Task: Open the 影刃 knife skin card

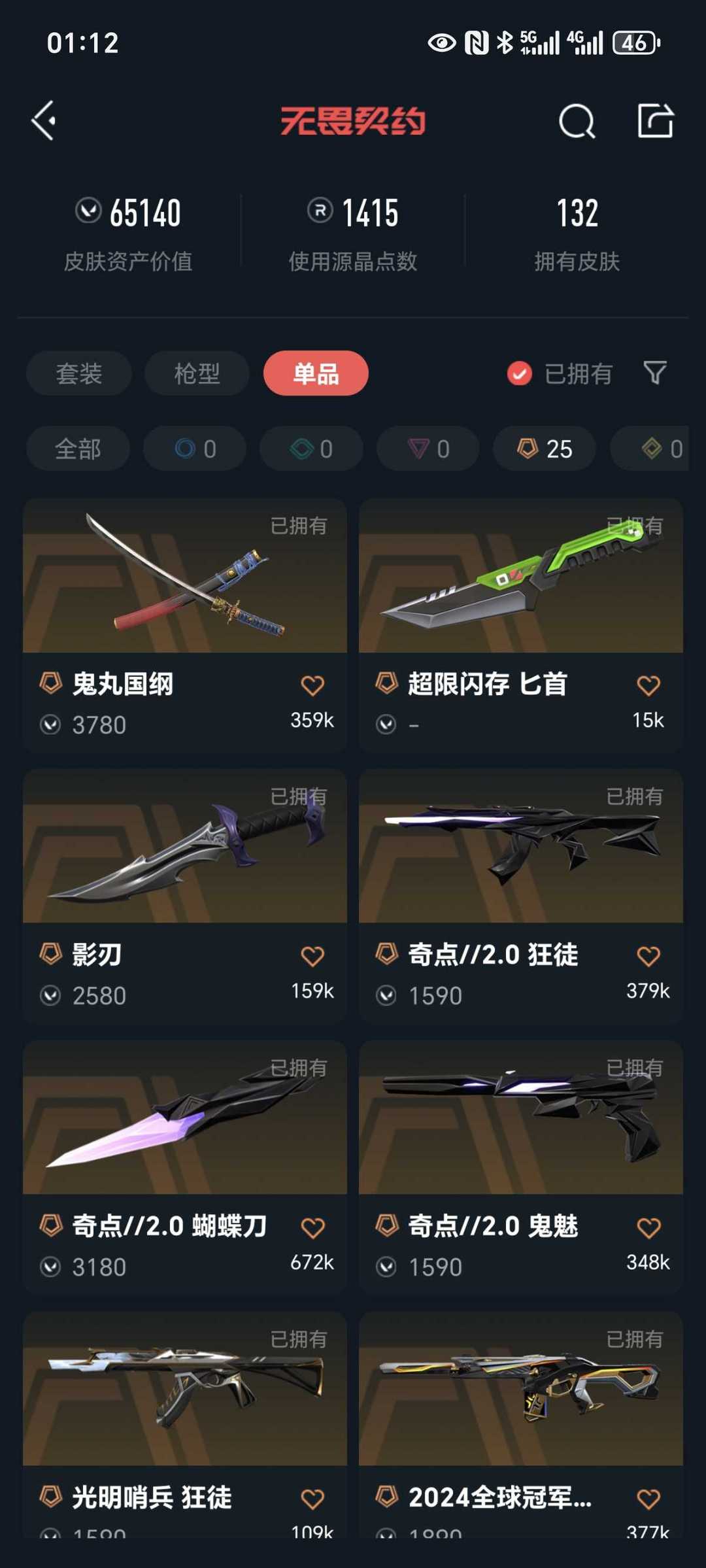Action: 185,896
